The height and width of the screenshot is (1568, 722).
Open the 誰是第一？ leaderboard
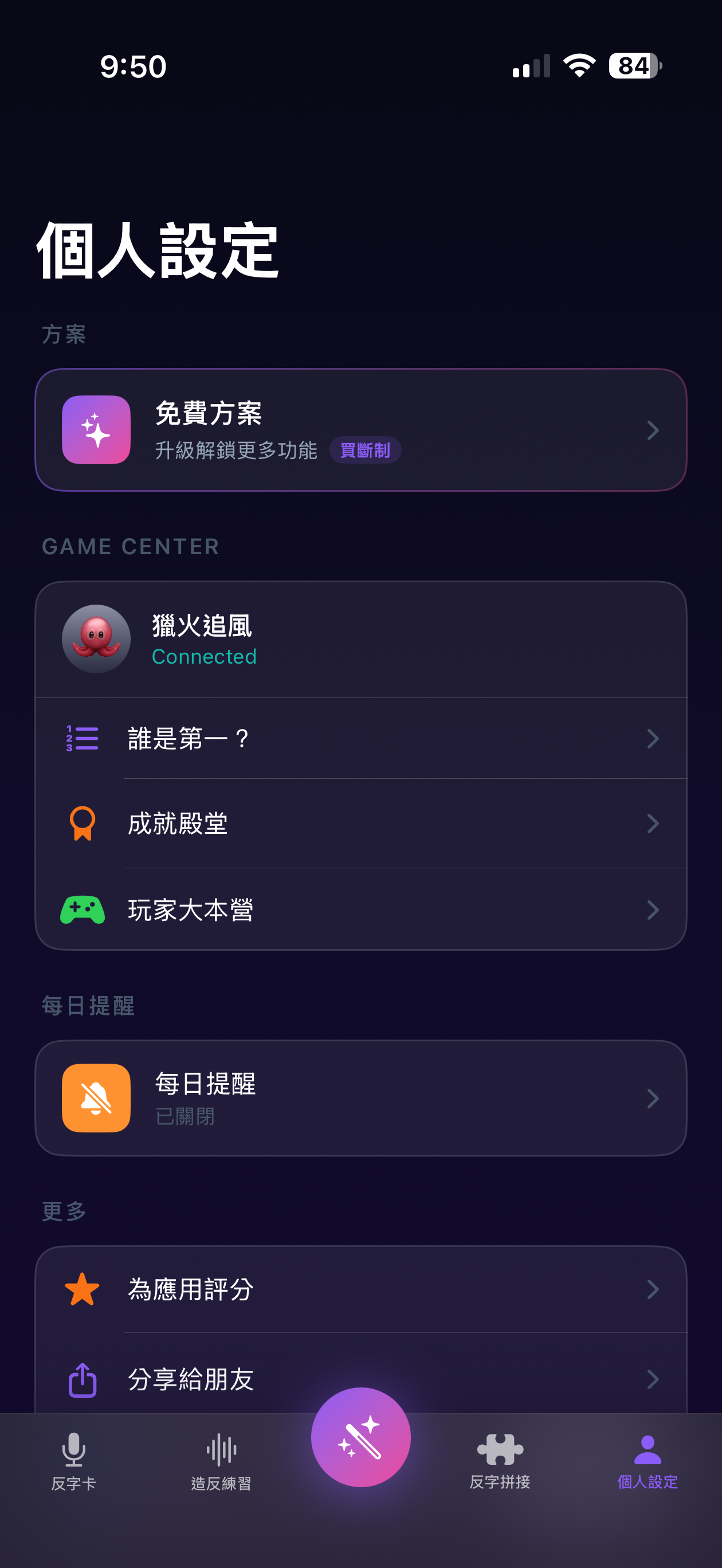(x=360, y=738)
